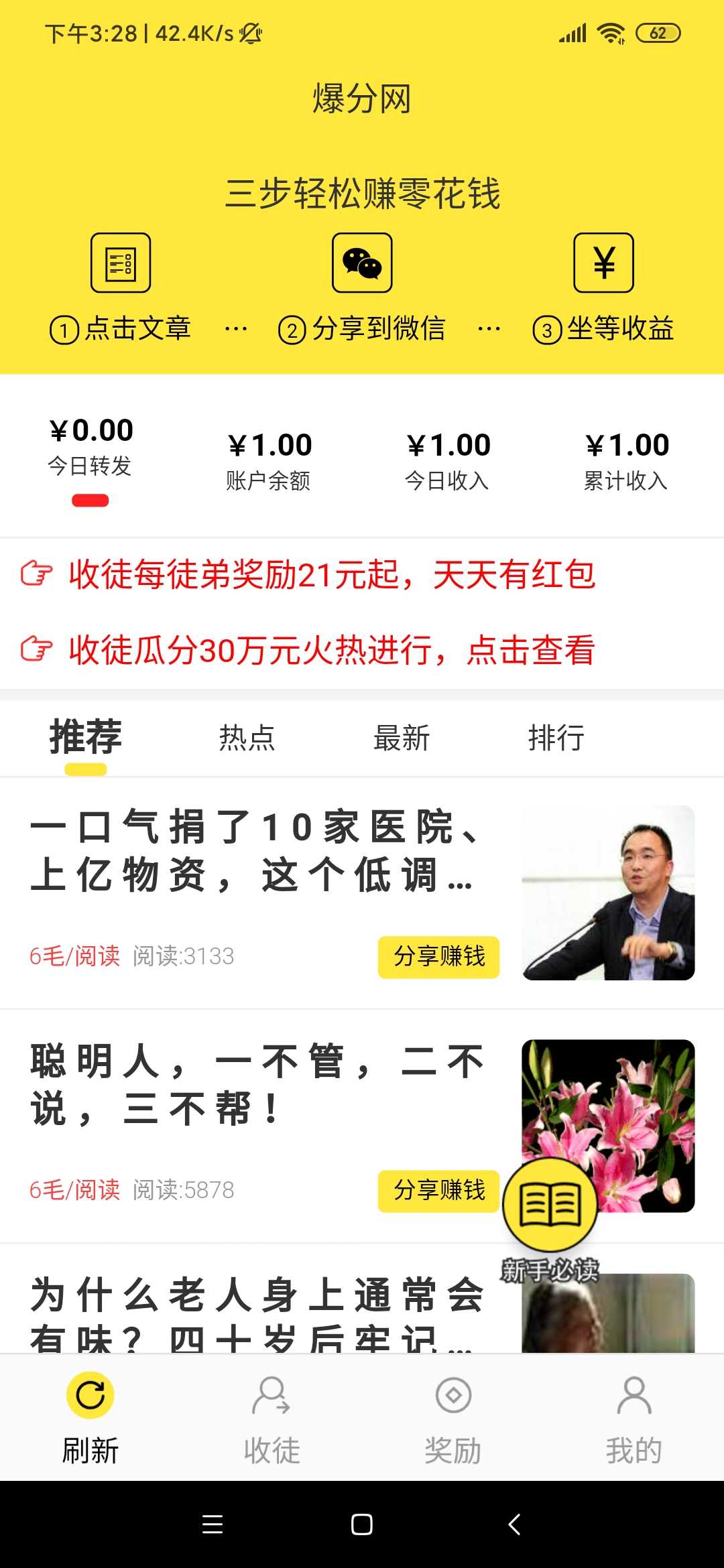This screenshot has width=724, height=1568.
Task: Switch to the 最新 tab
Action: click(x=401, y=737)
